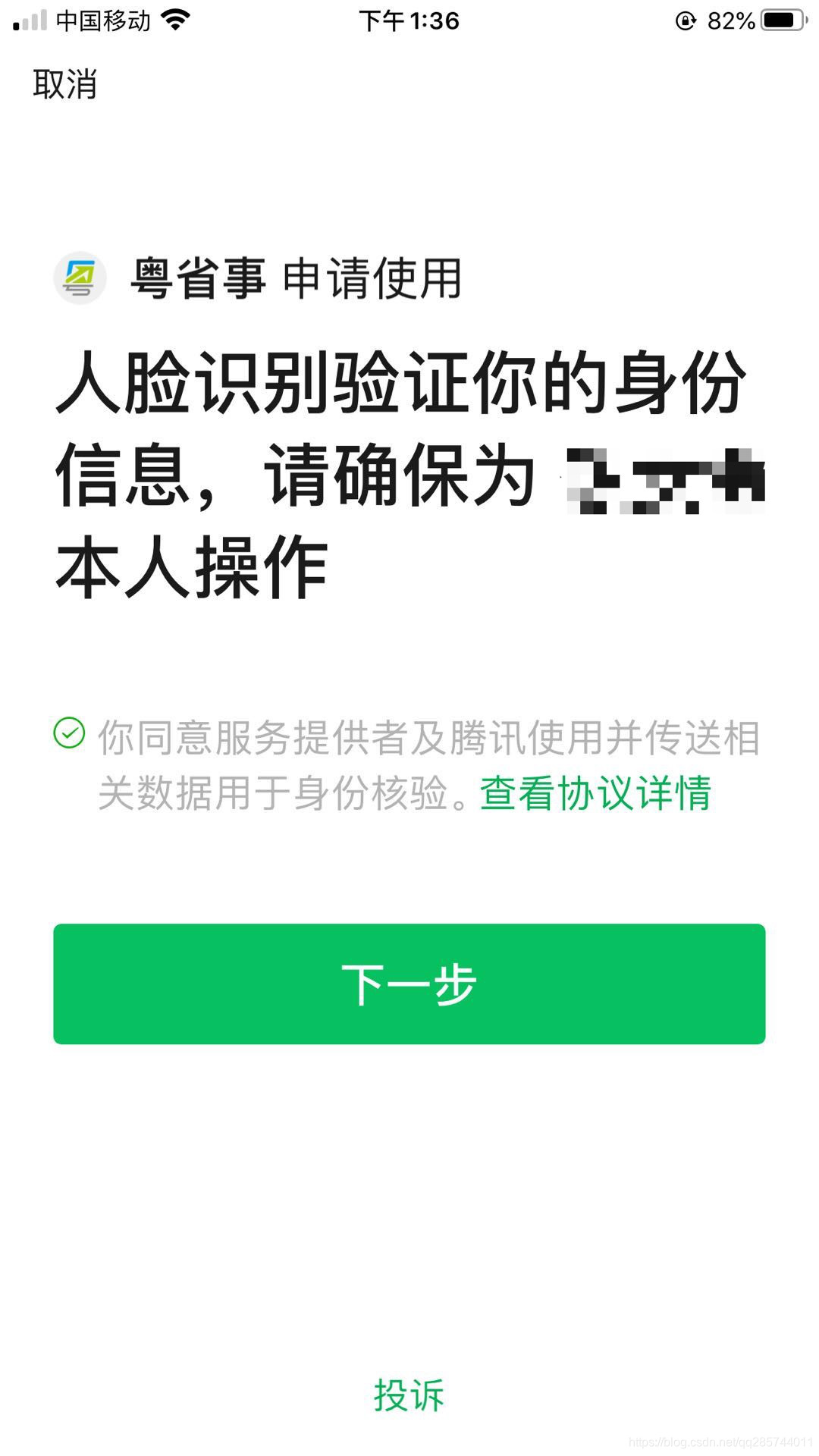Tap 取消 to cancel verification
This screenshot has height=1456, width=819.
[x=64, y=83]
